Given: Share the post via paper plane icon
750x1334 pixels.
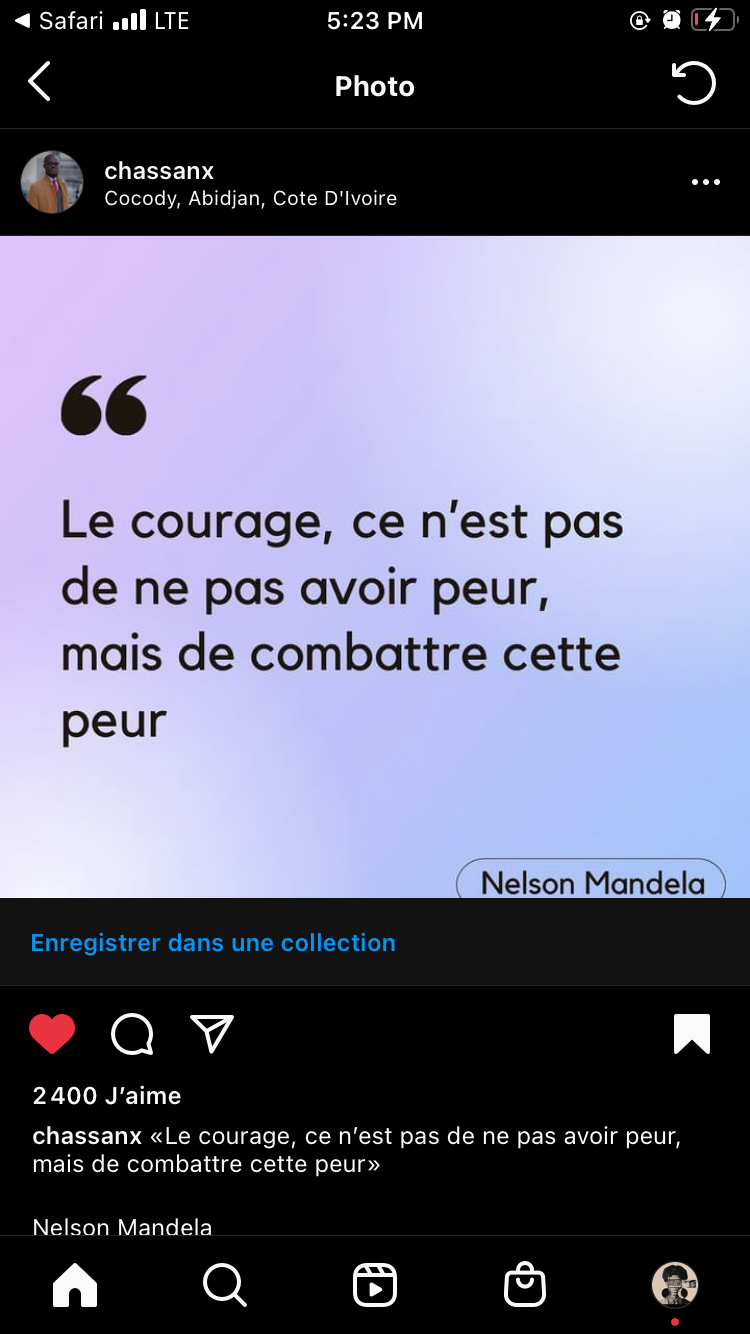Looking at the screenshot, I should point(212,1033).
